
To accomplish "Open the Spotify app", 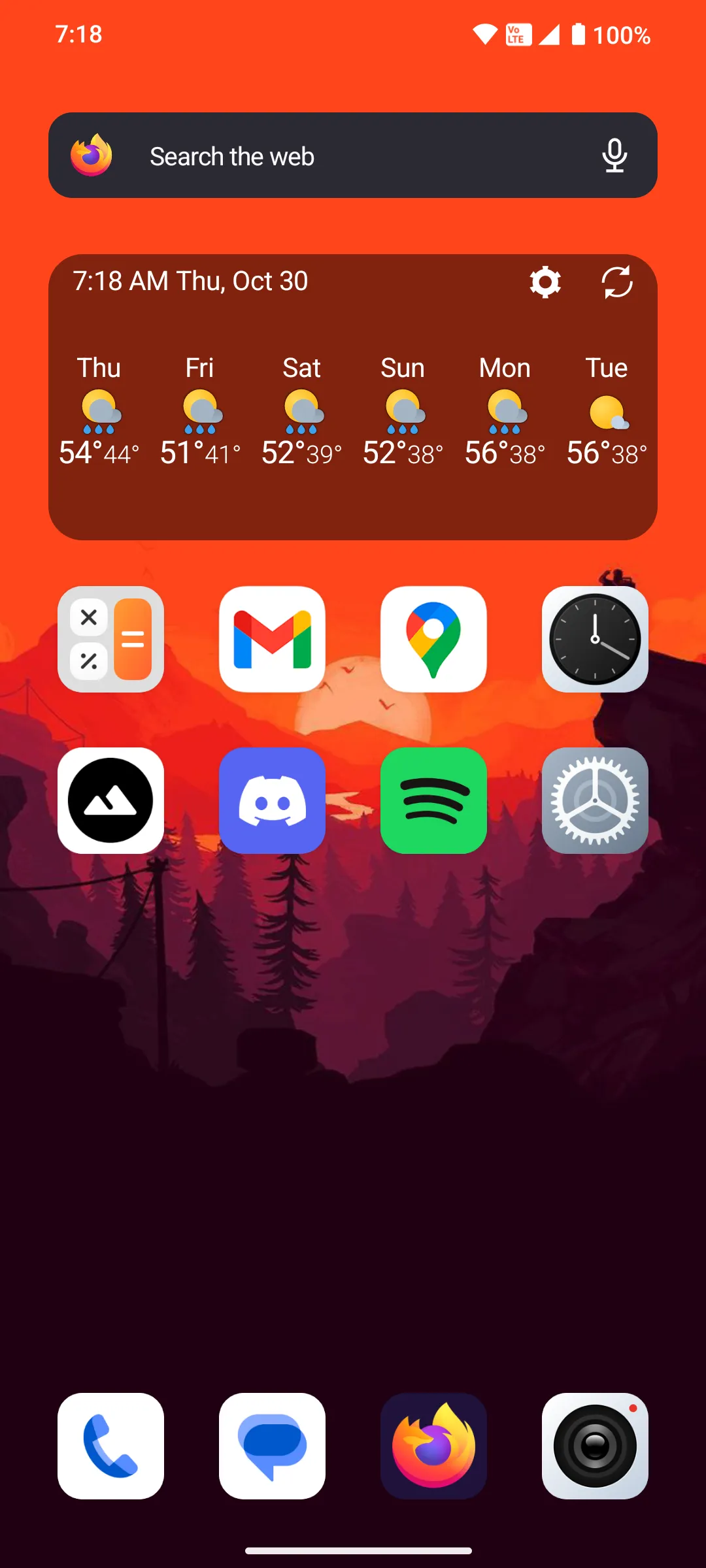I will pos(433,800).
